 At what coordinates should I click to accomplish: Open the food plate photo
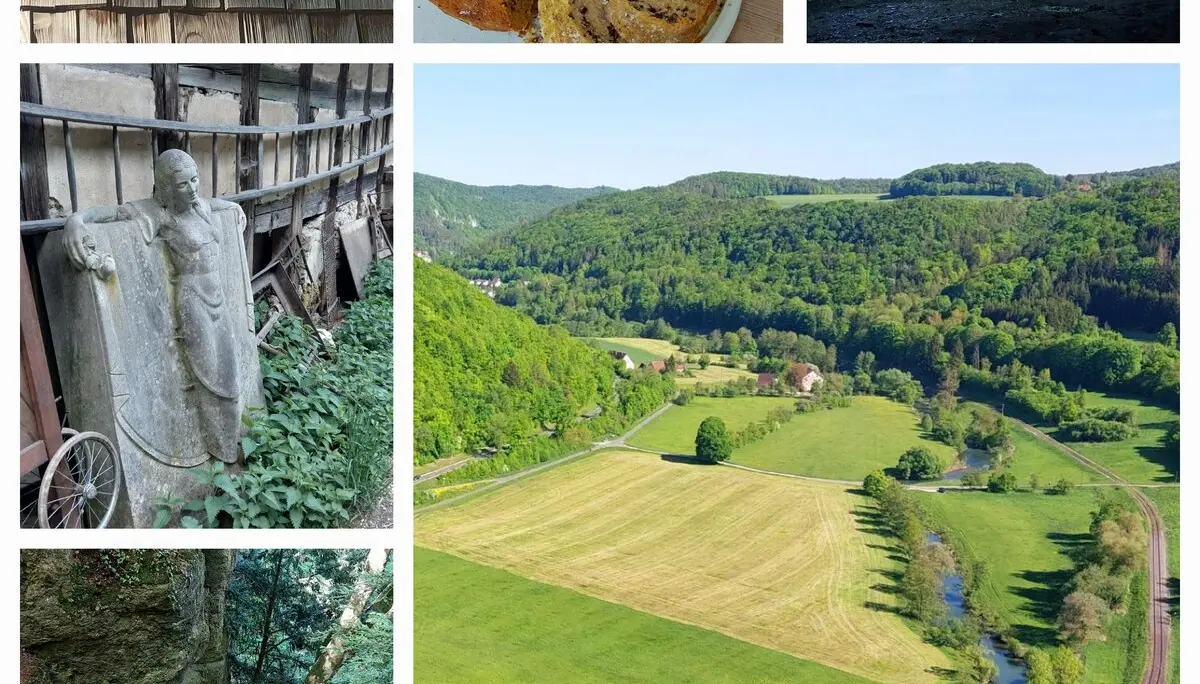597,21
